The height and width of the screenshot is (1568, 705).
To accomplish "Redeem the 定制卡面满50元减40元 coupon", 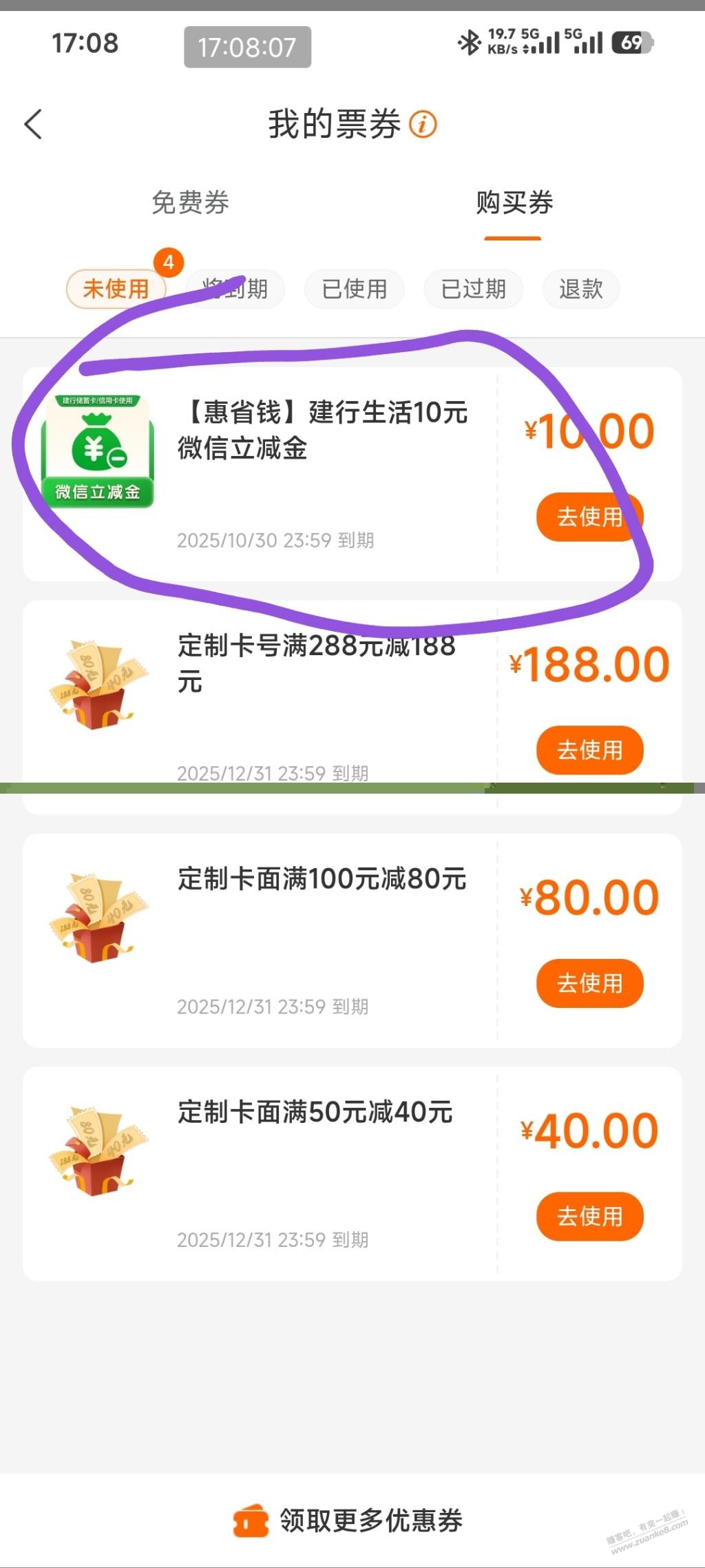I will click(589, 1216).
